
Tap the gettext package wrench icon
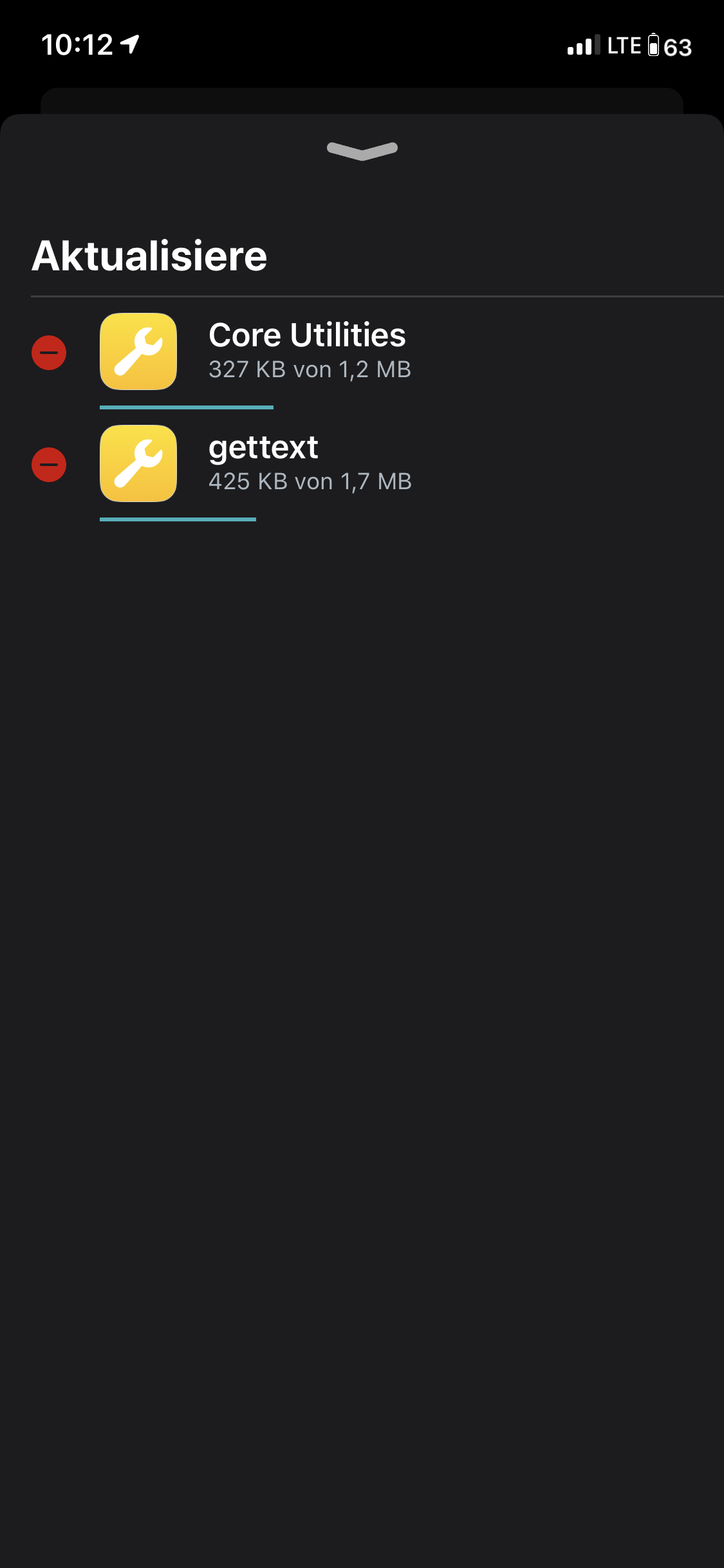(x=138, y=463)
